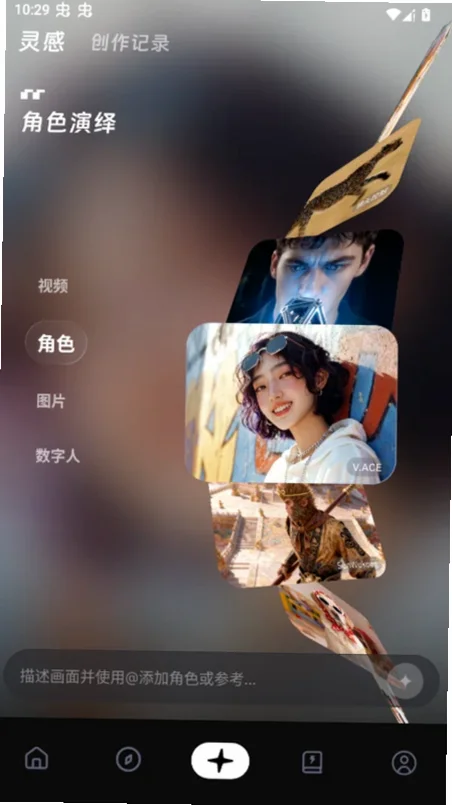Open the Monkey King character card
Screen dimensions: 452x805
click(298, 534)
